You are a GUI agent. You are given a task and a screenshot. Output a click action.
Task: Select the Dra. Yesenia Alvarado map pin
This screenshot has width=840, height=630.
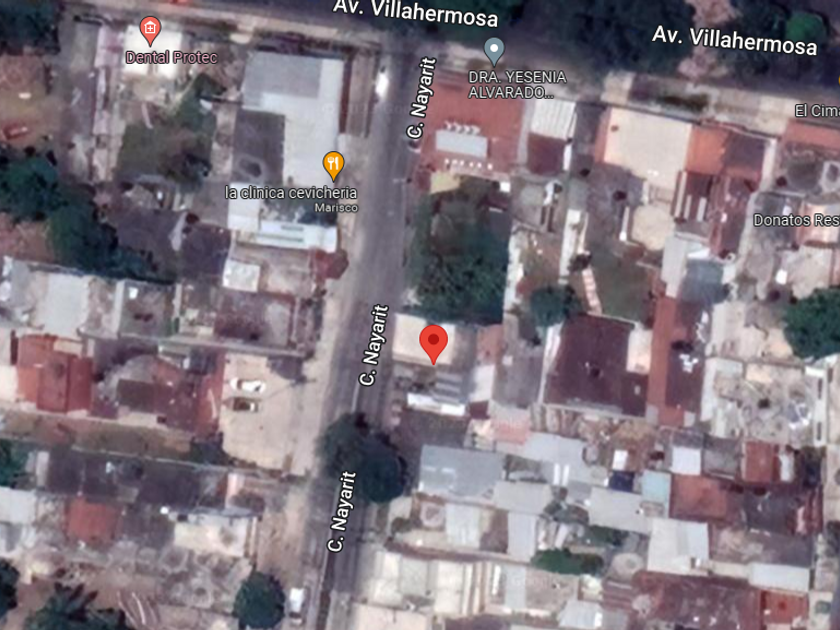pos(493,49)
